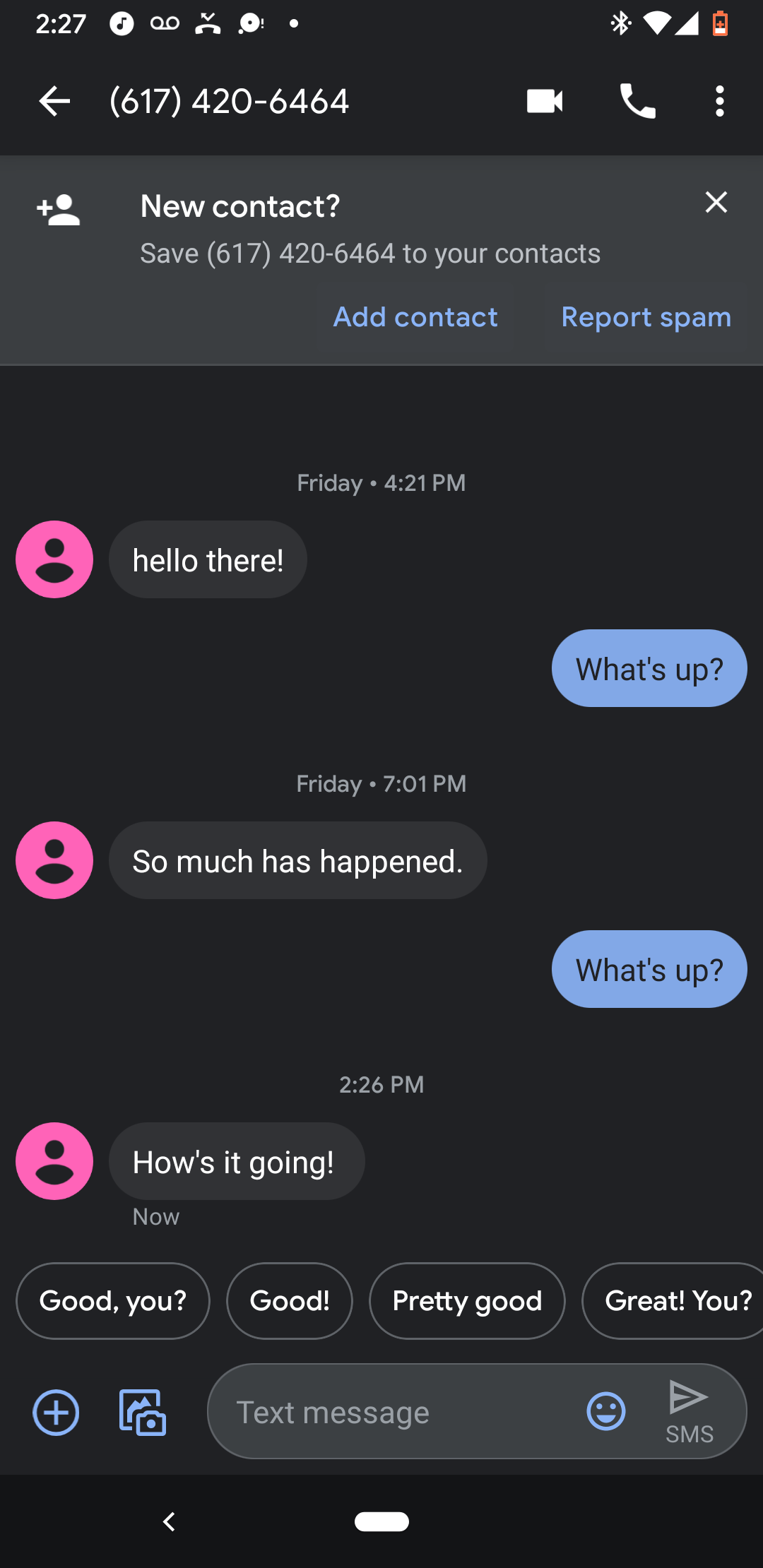Open the emoji picker
The image size is (763, 1568).
point(606,1411)
